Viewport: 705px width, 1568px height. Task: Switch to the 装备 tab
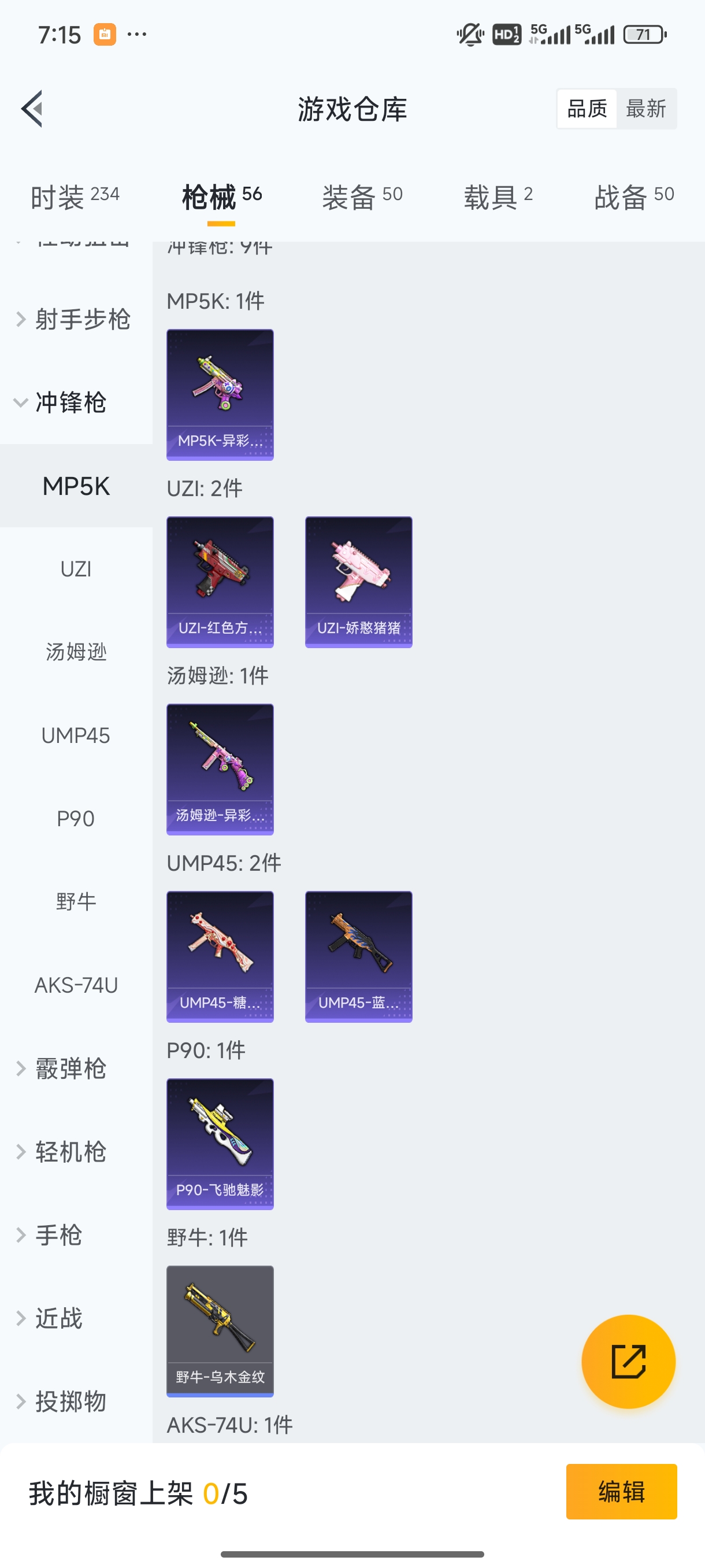347,195
